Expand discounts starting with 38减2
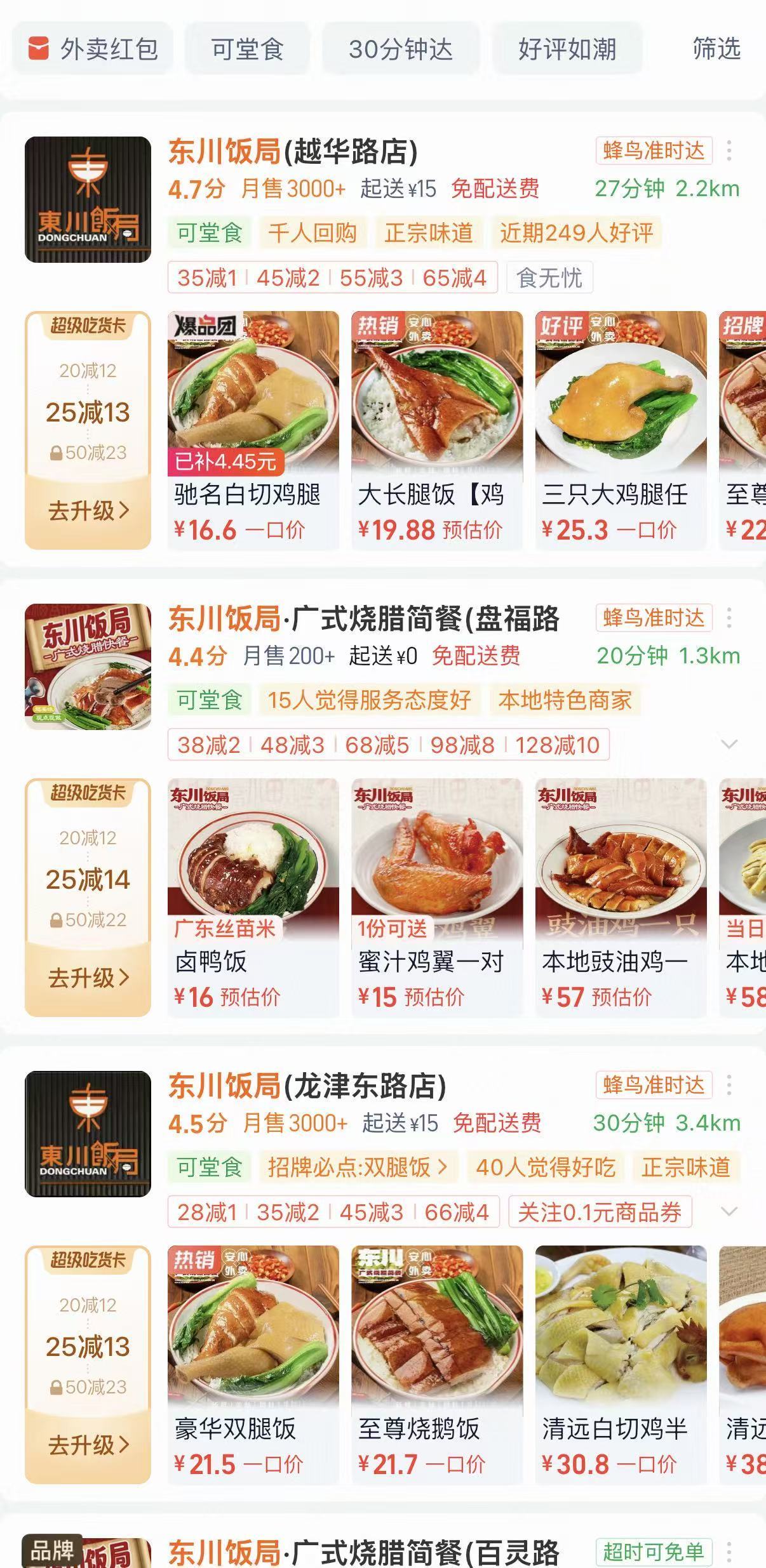The height and width of the screenshot is (1568, 766). click(x=729, y=744)
